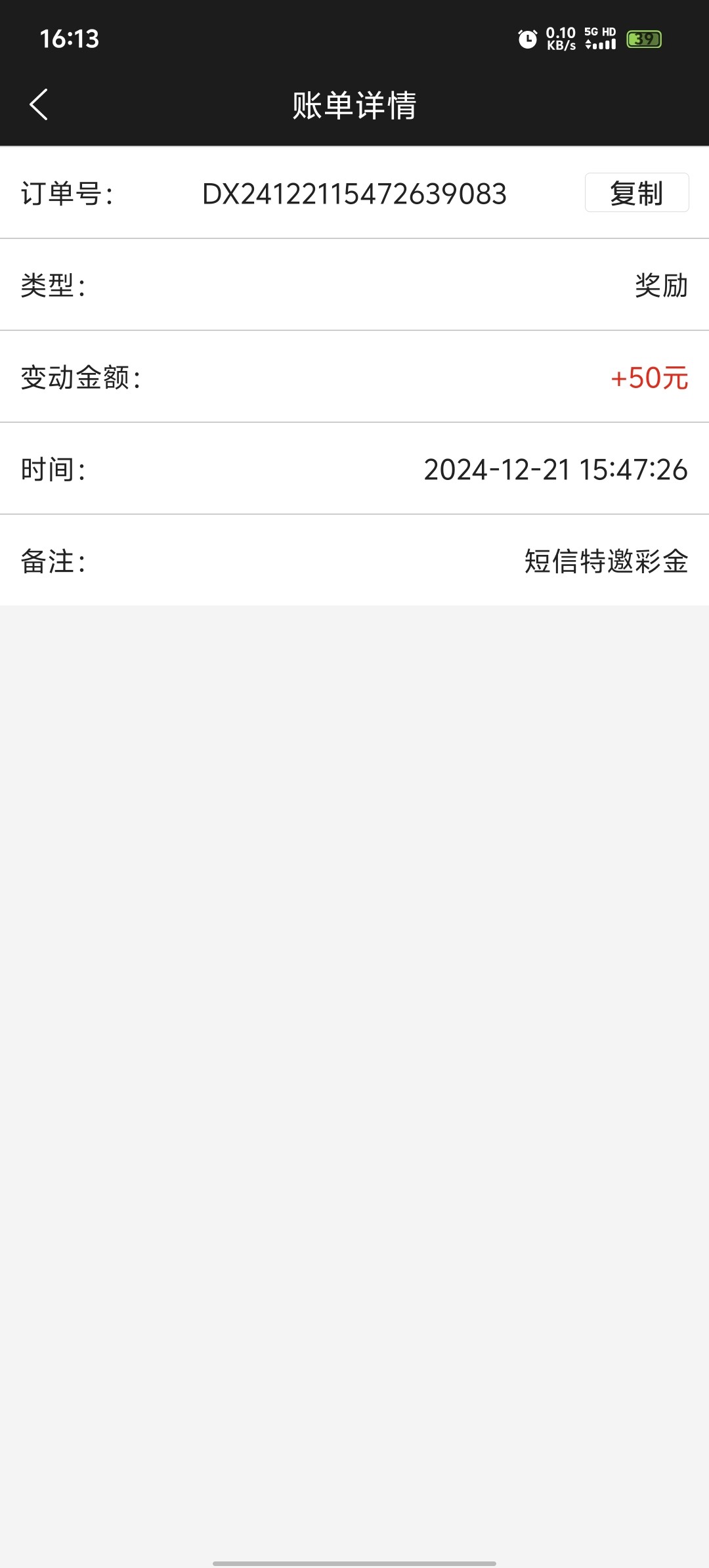Tap the 5G network indicator

tap(590, 31)
